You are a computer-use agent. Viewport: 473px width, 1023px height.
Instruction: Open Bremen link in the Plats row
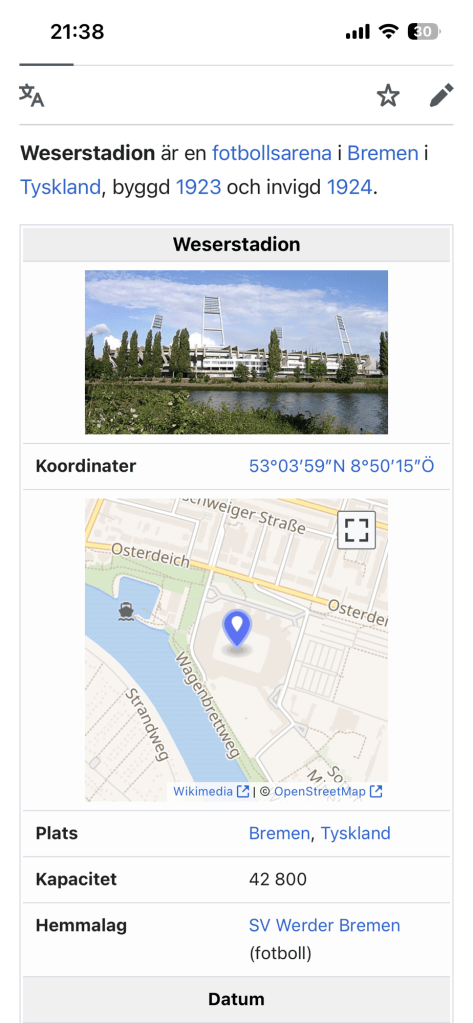(x=279, y=833)
